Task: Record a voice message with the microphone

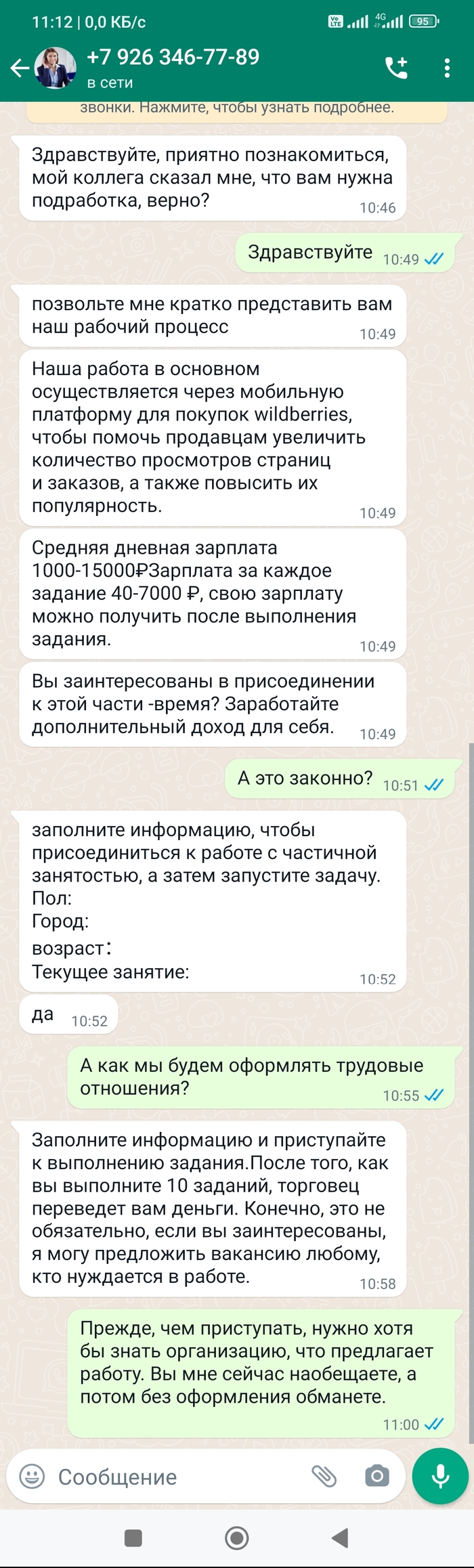Action: click(441, 1476)
